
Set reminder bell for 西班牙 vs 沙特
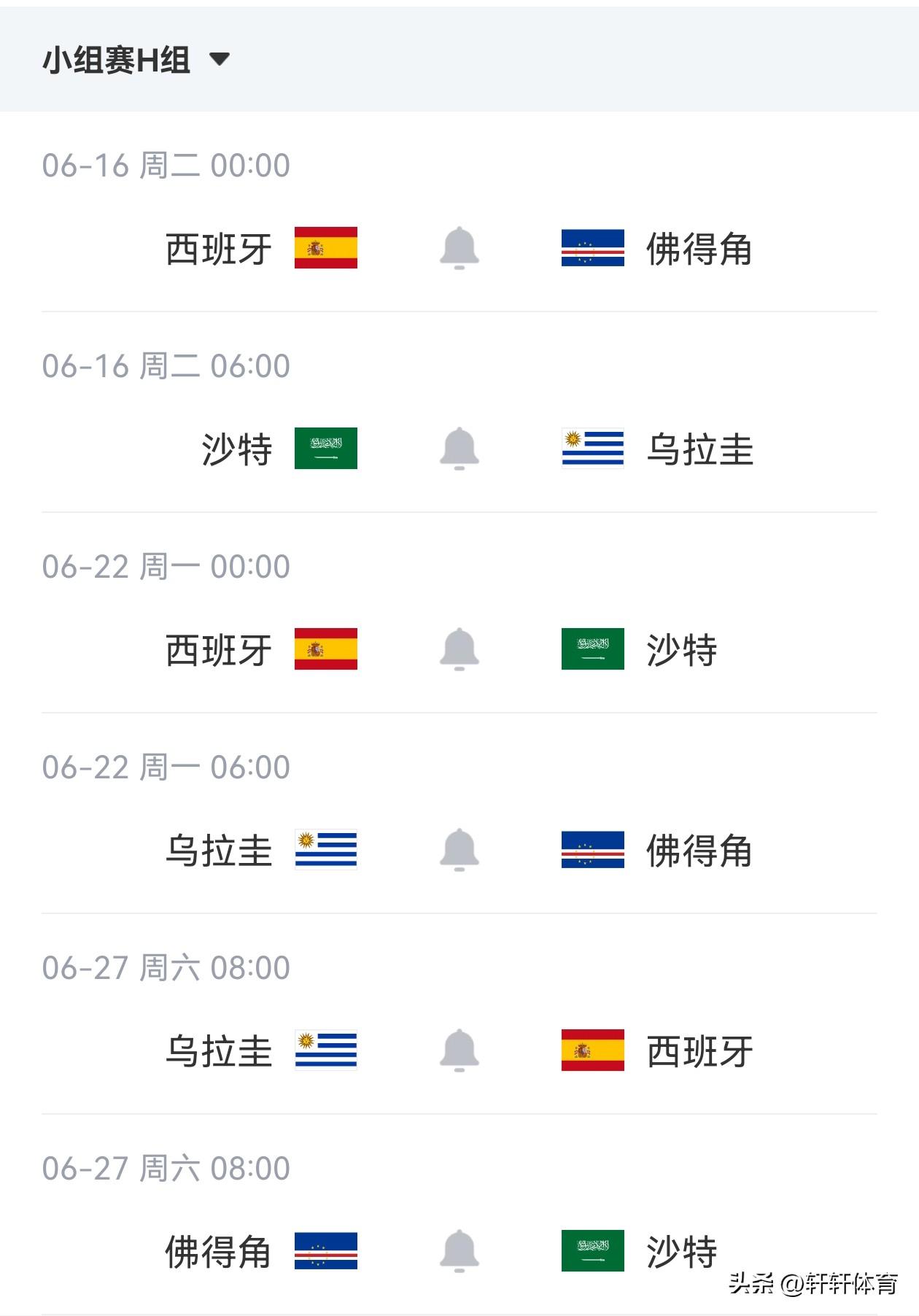[x=459, y=649]
